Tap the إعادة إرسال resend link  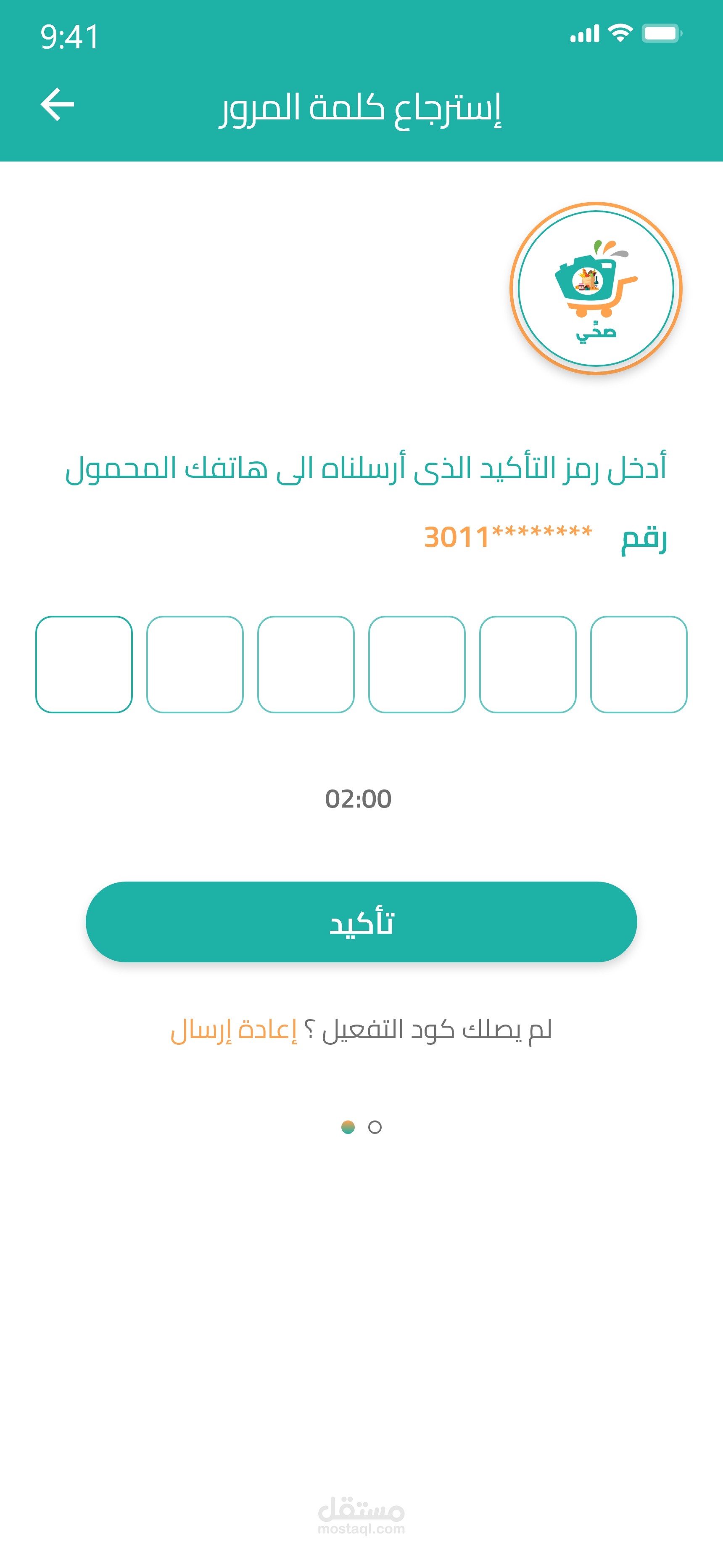click(234, 1030)
